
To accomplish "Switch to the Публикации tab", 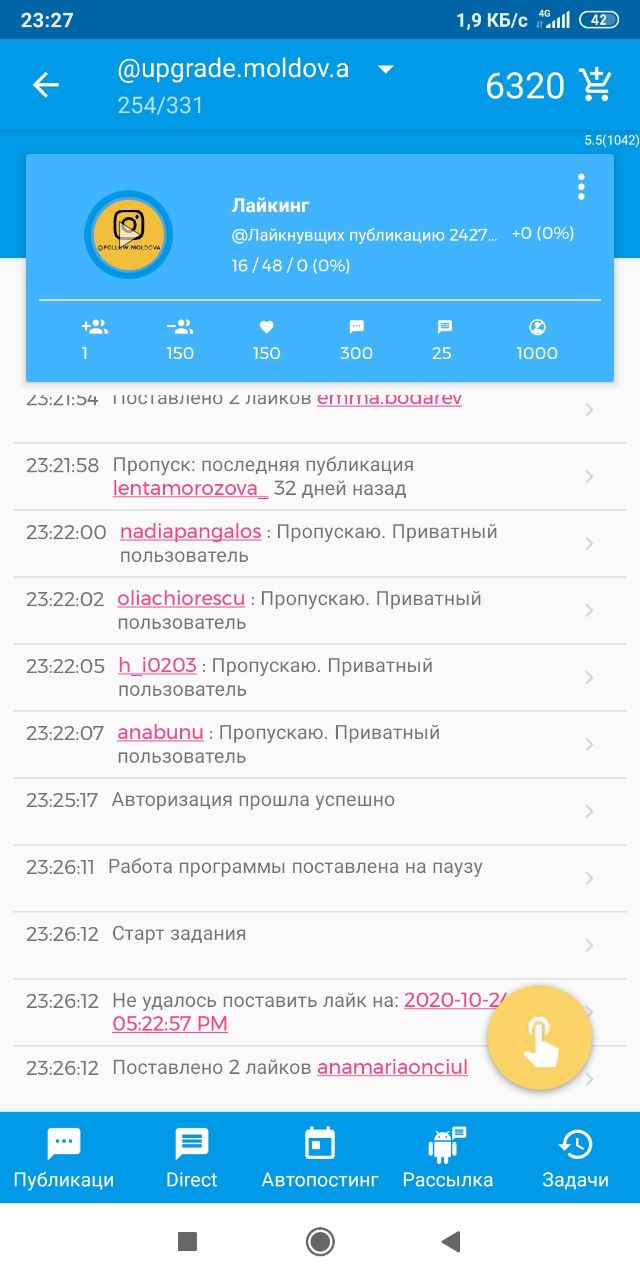I will (x=64, y=1157).
